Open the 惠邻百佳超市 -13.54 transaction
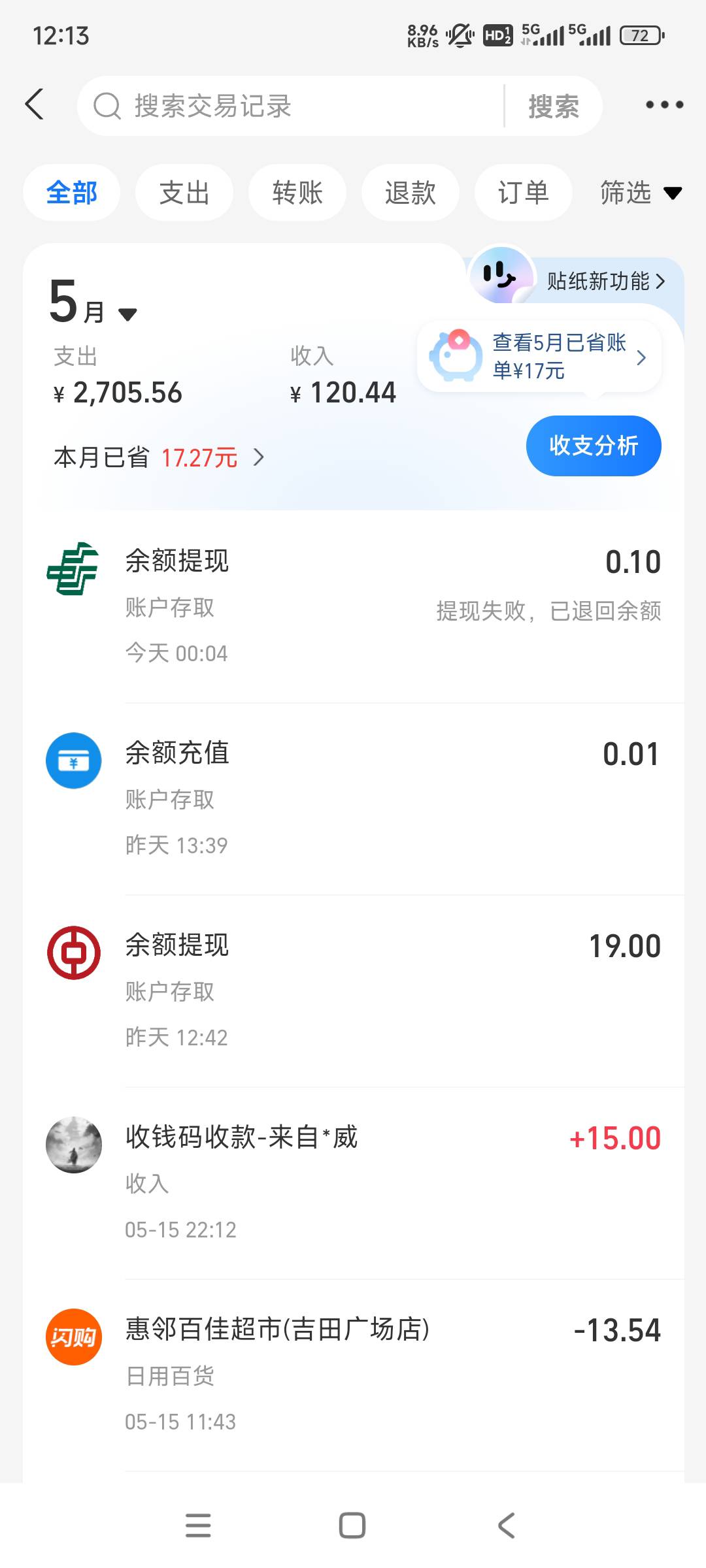The width and height of the screenshot is (706, 1568). pos(354,1375)
